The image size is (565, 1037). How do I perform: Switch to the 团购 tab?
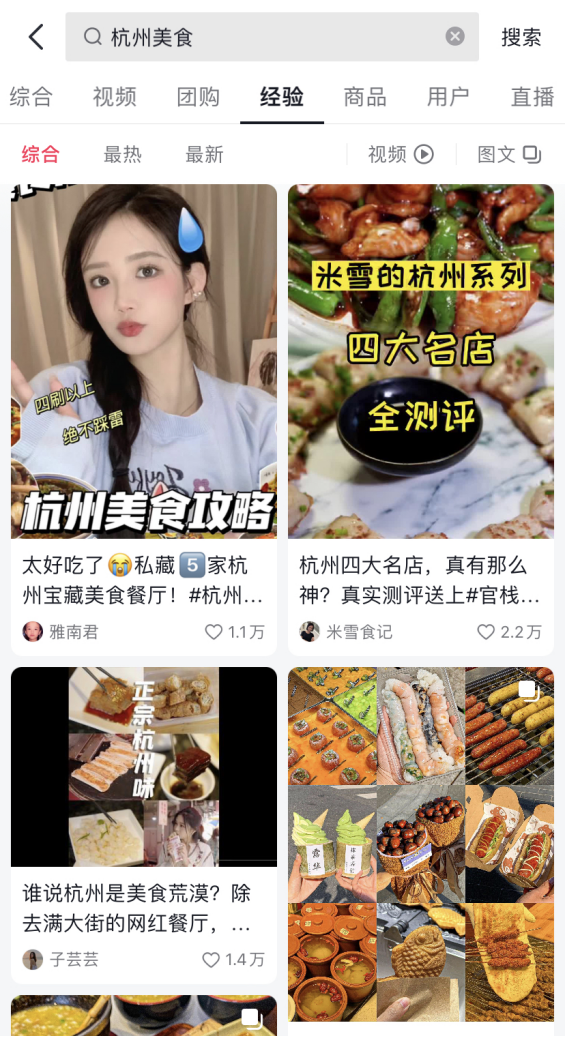(198, 97)
